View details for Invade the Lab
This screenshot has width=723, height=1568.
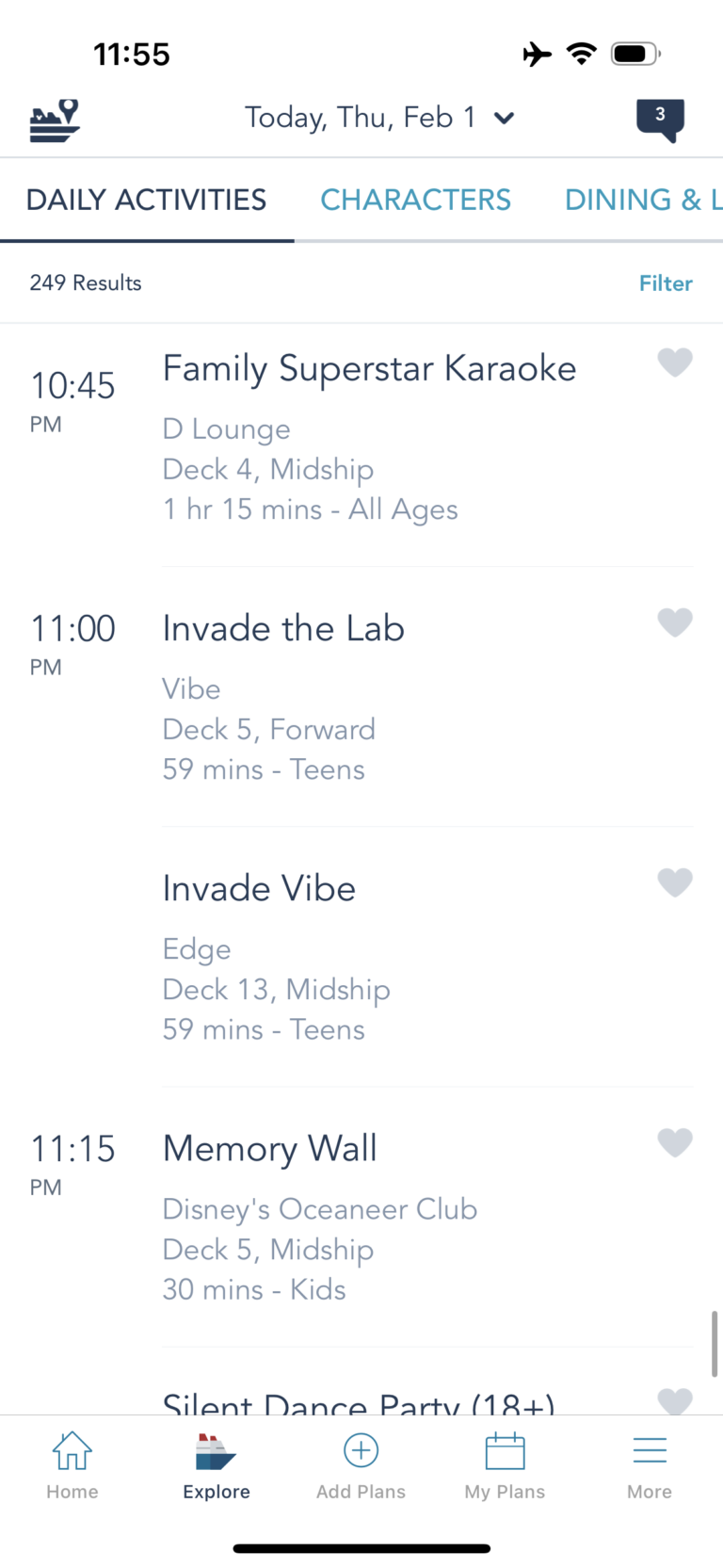(x=283, y=629)
